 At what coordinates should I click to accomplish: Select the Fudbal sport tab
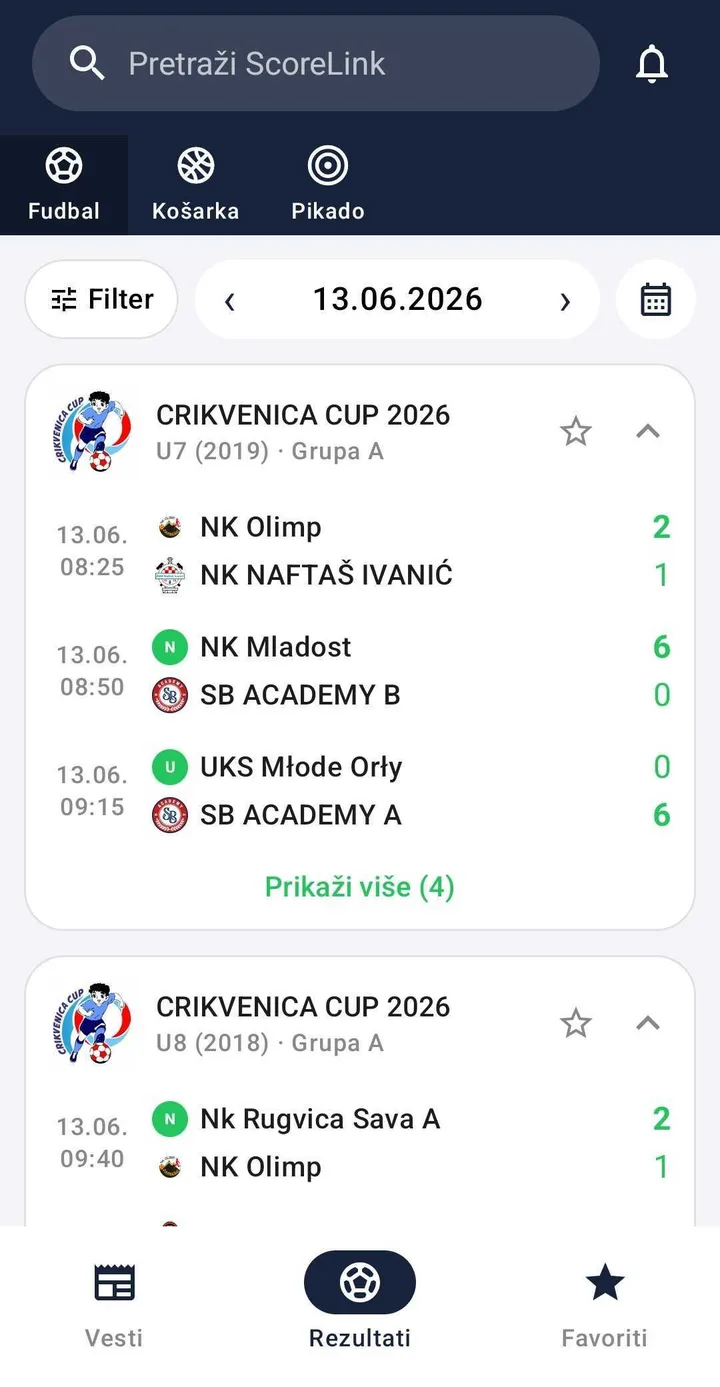[x=64, y=184]
